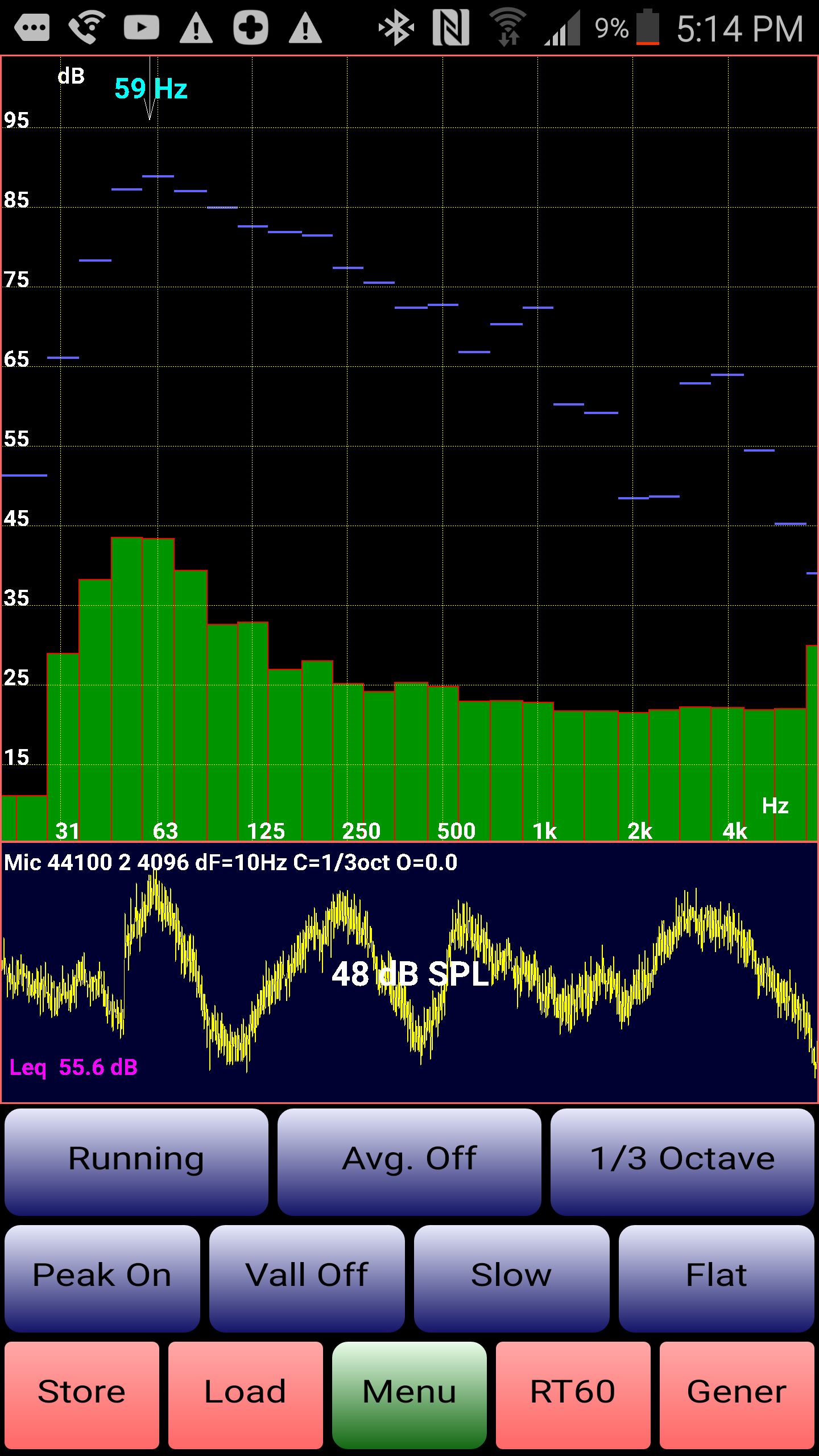Switch the Slow response setting
819x1456 pixels.
[x=512, y=1278]
